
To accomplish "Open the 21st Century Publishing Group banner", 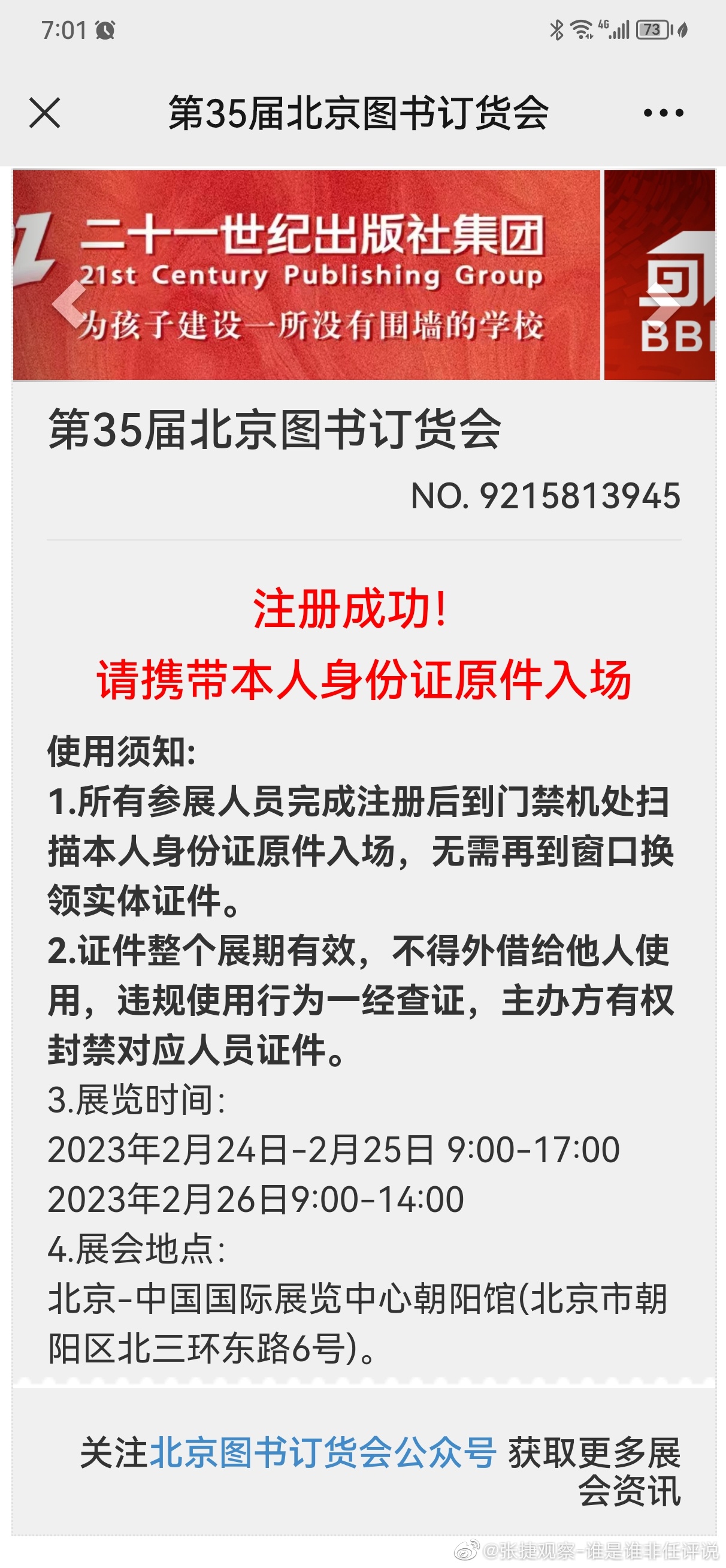I will [306, 275].
